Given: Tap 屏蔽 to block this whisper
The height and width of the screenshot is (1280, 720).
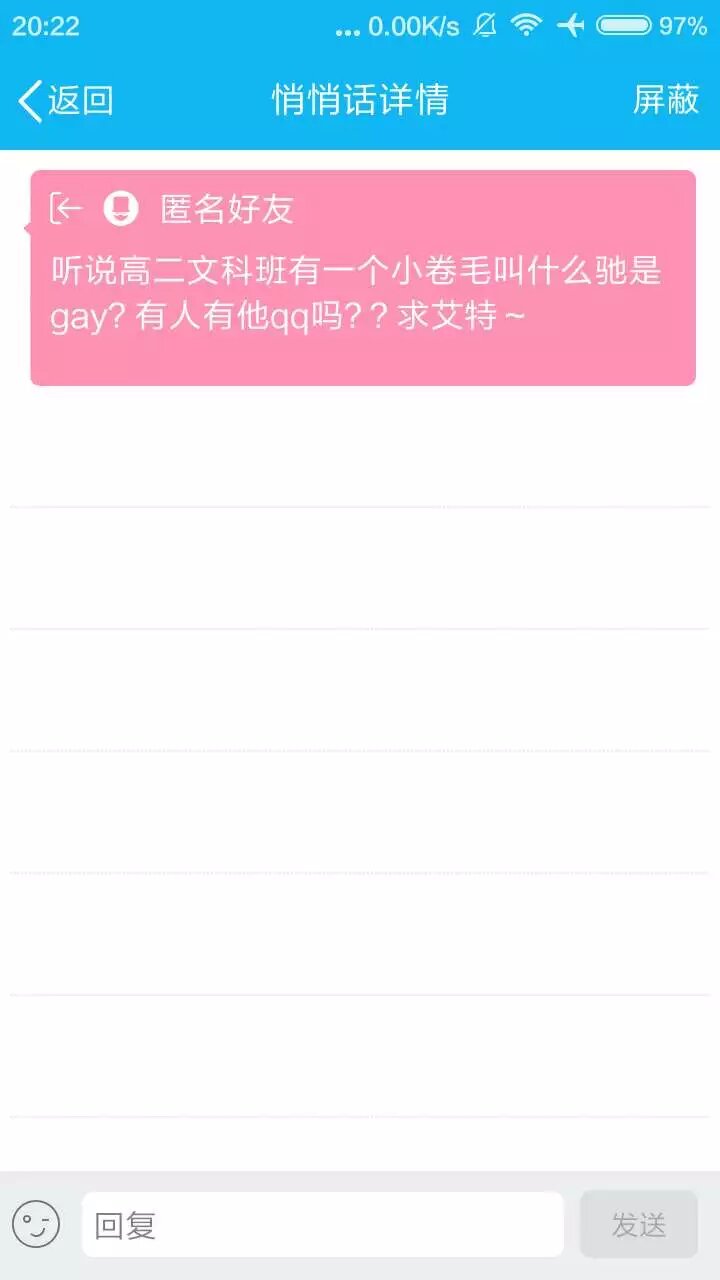Looking at the screenshot, I should point(665,100).
